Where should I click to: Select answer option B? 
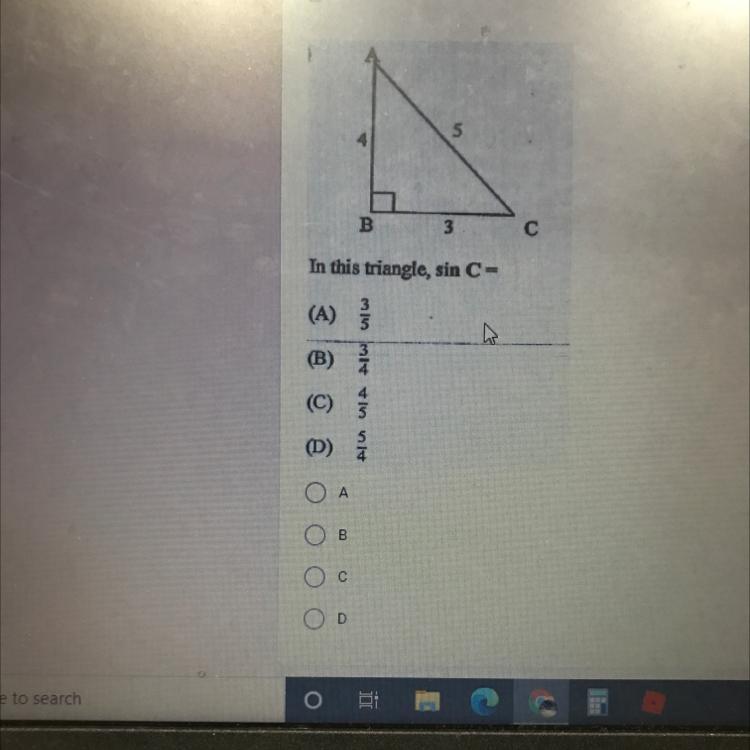pyautogui.click(x=315, y=535)
